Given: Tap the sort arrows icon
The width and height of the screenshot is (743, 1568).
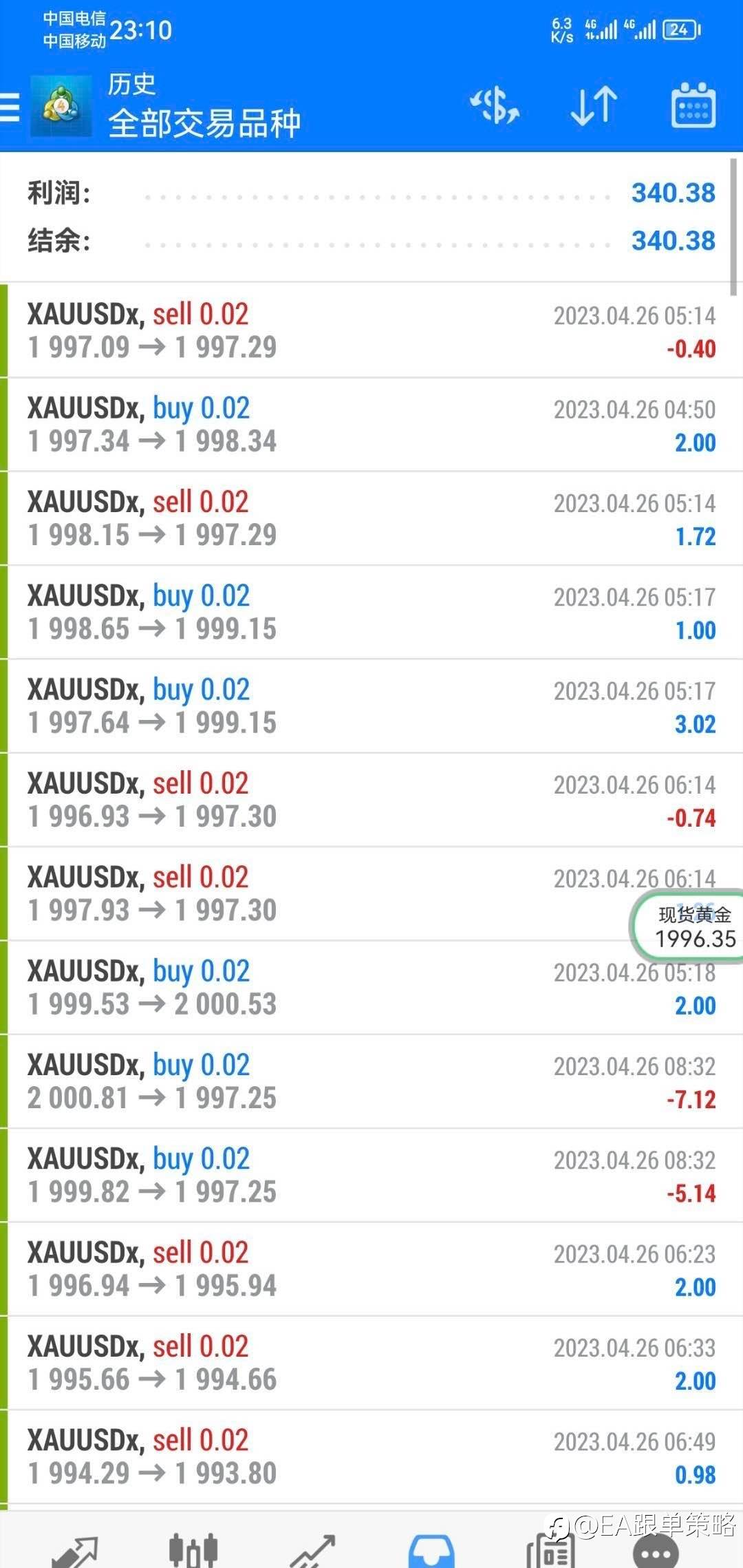Looking at the screenshot, I should 594,106.
